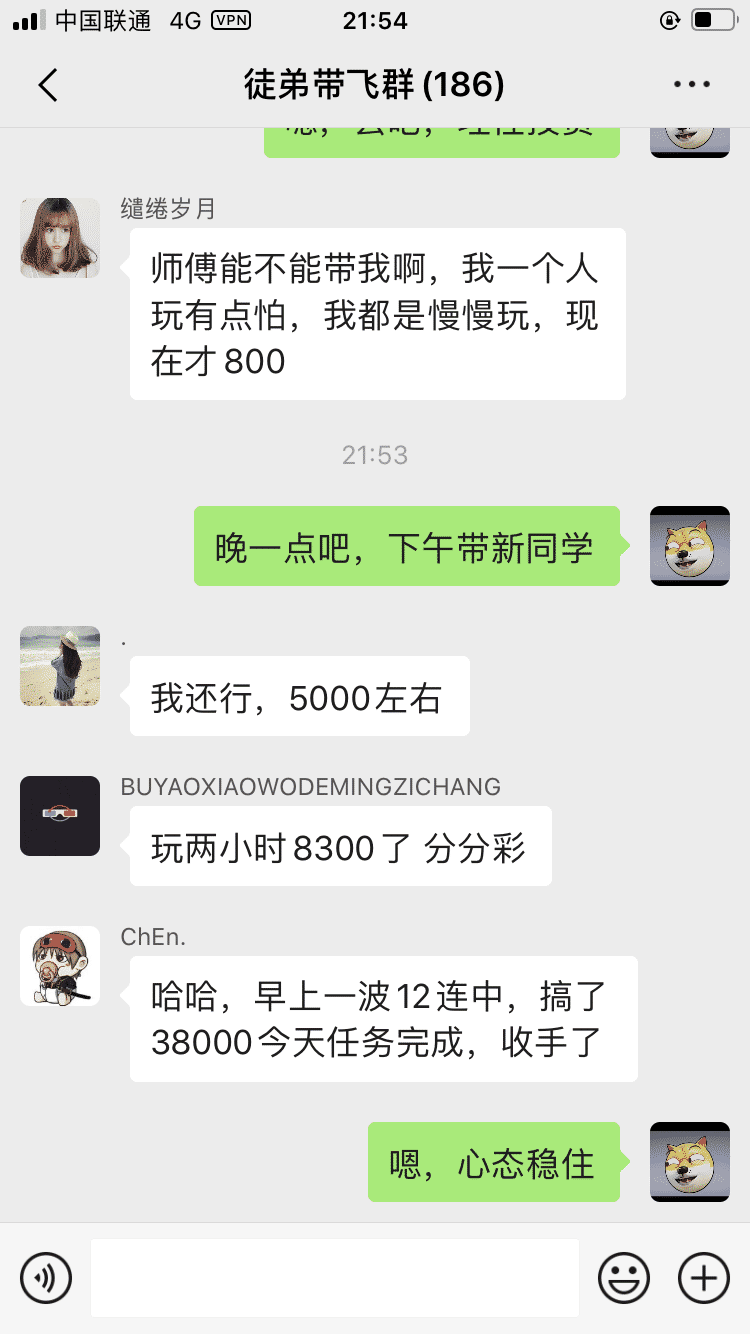Switch to voice message input
The height and width of the screenshot is (1334, 750).
(46, 1278)
